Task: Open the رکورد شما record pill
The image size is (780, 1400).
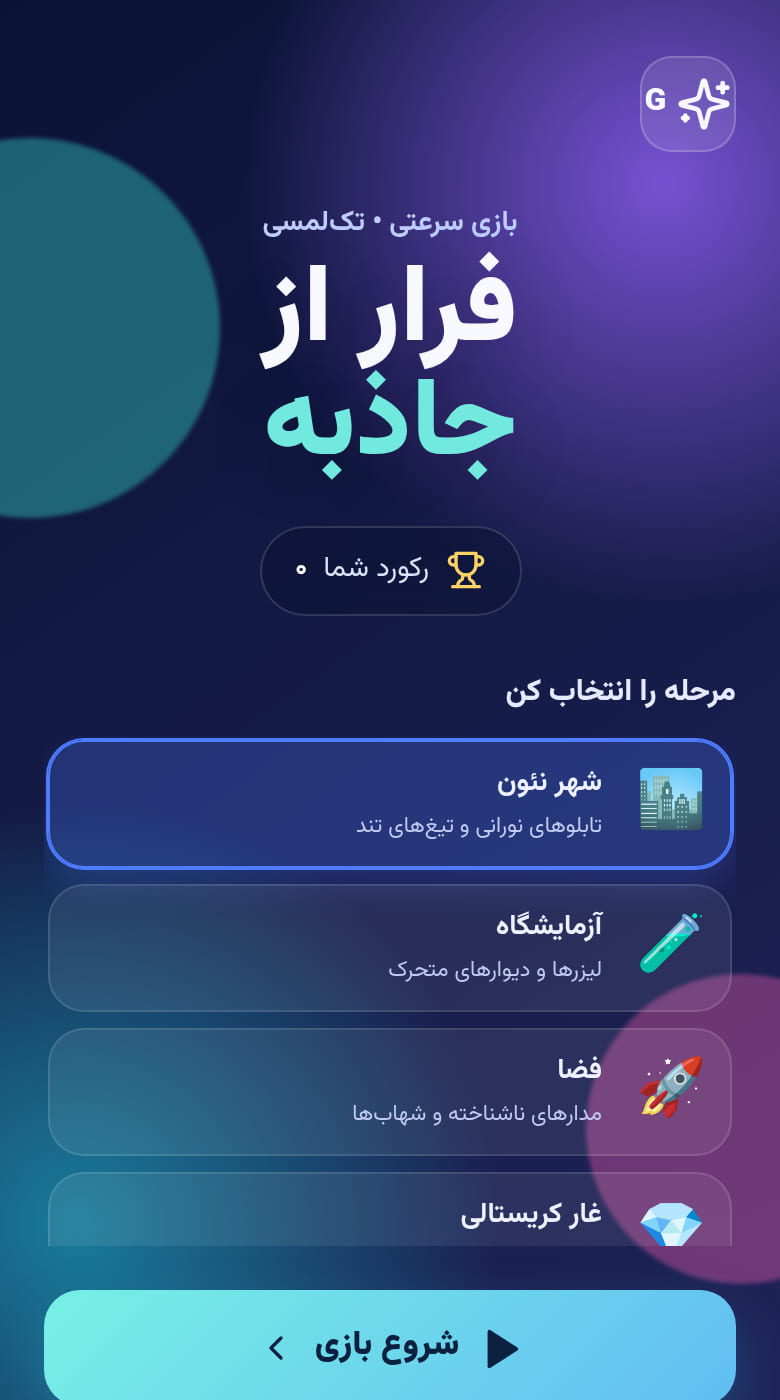Action: 390,570
